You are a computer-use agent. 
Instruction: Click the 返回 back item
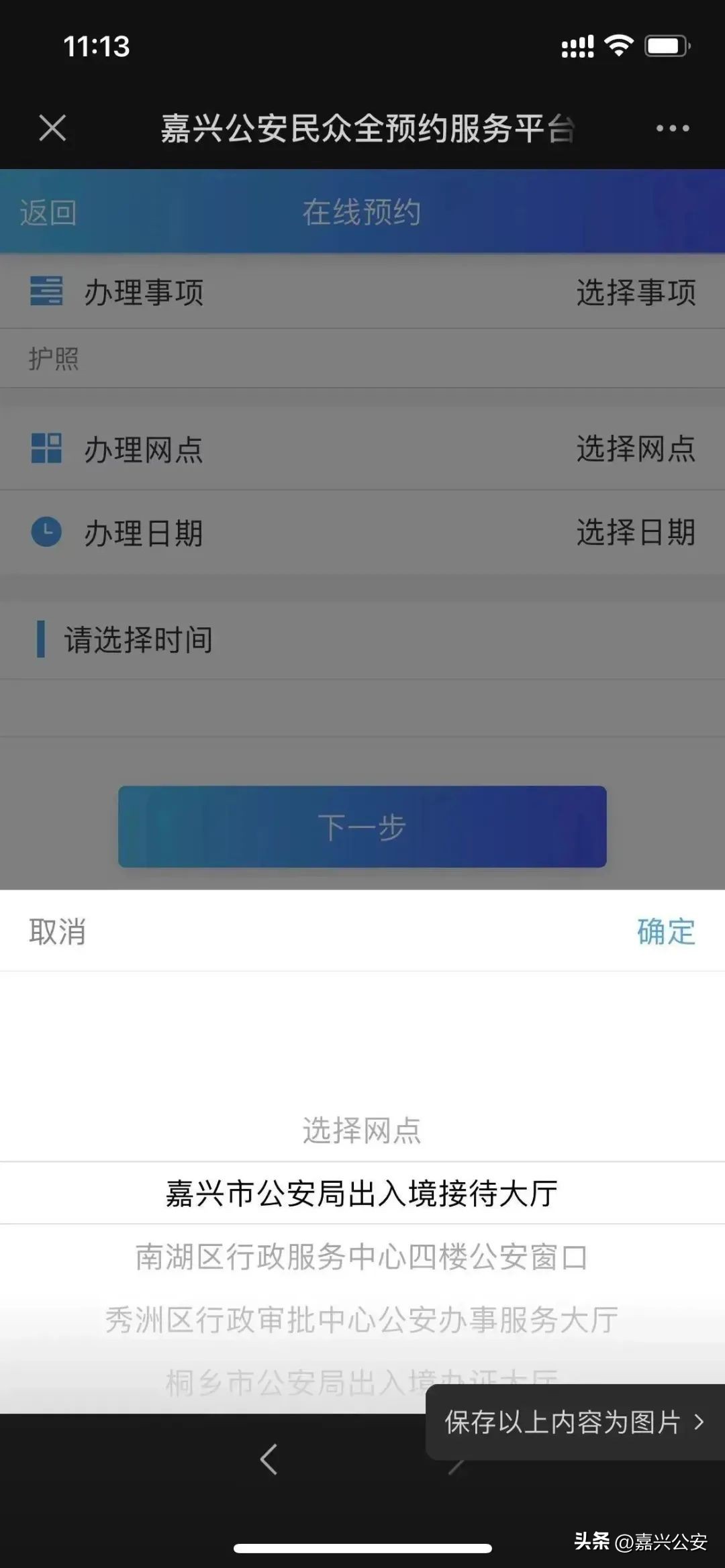coord(49,213)
